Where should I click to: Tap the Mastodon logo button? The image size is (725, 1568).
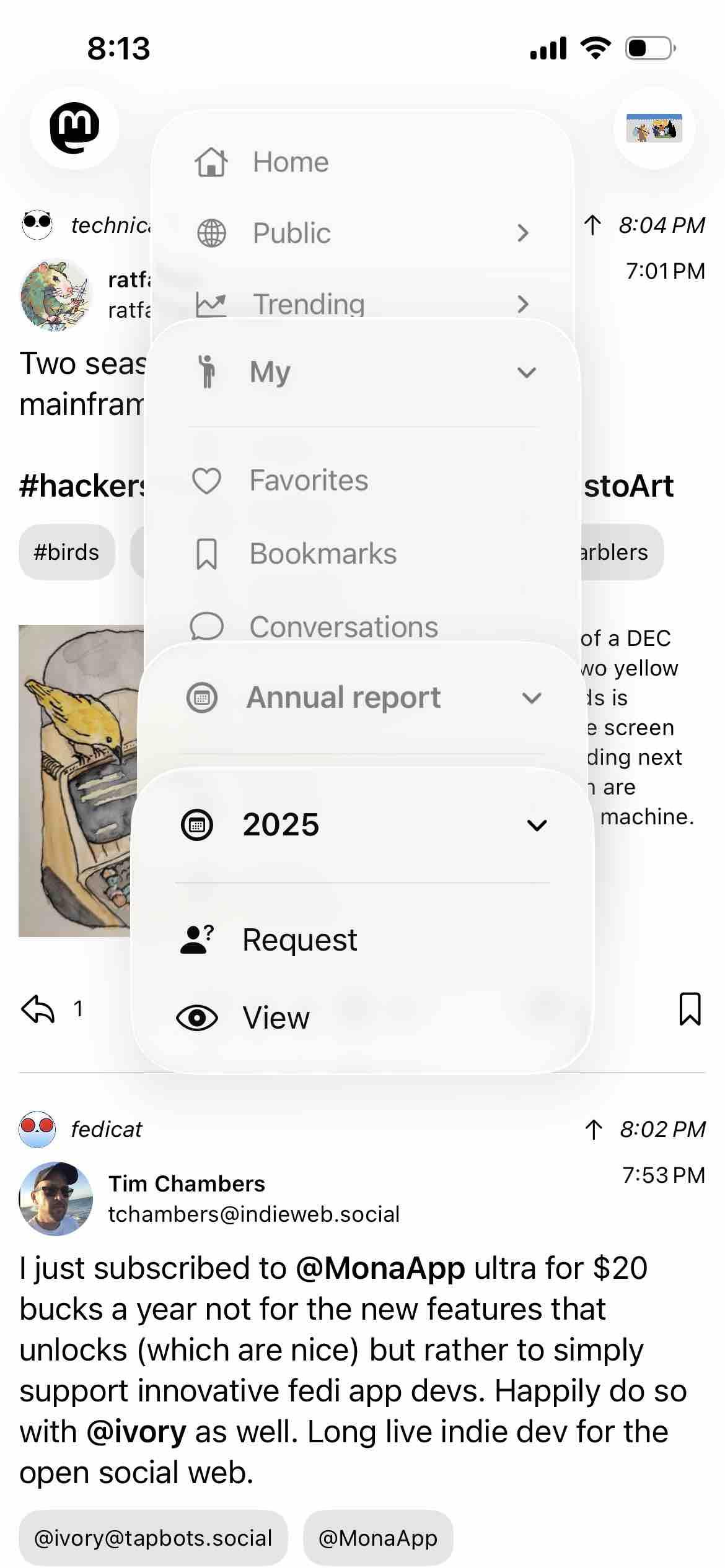click(74, 128)
